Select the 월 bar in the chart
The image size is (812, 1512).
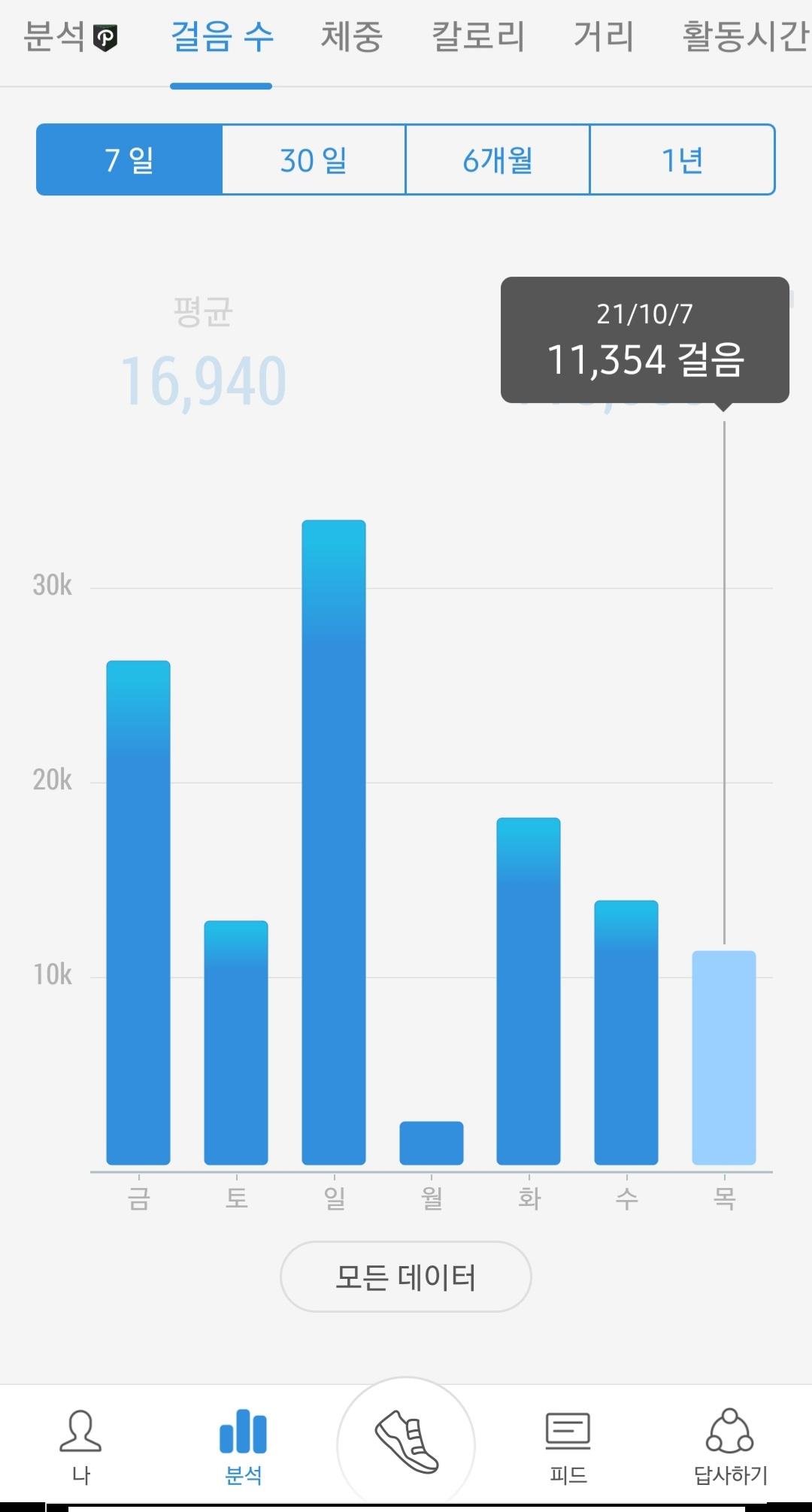[x=432, y=1143]
